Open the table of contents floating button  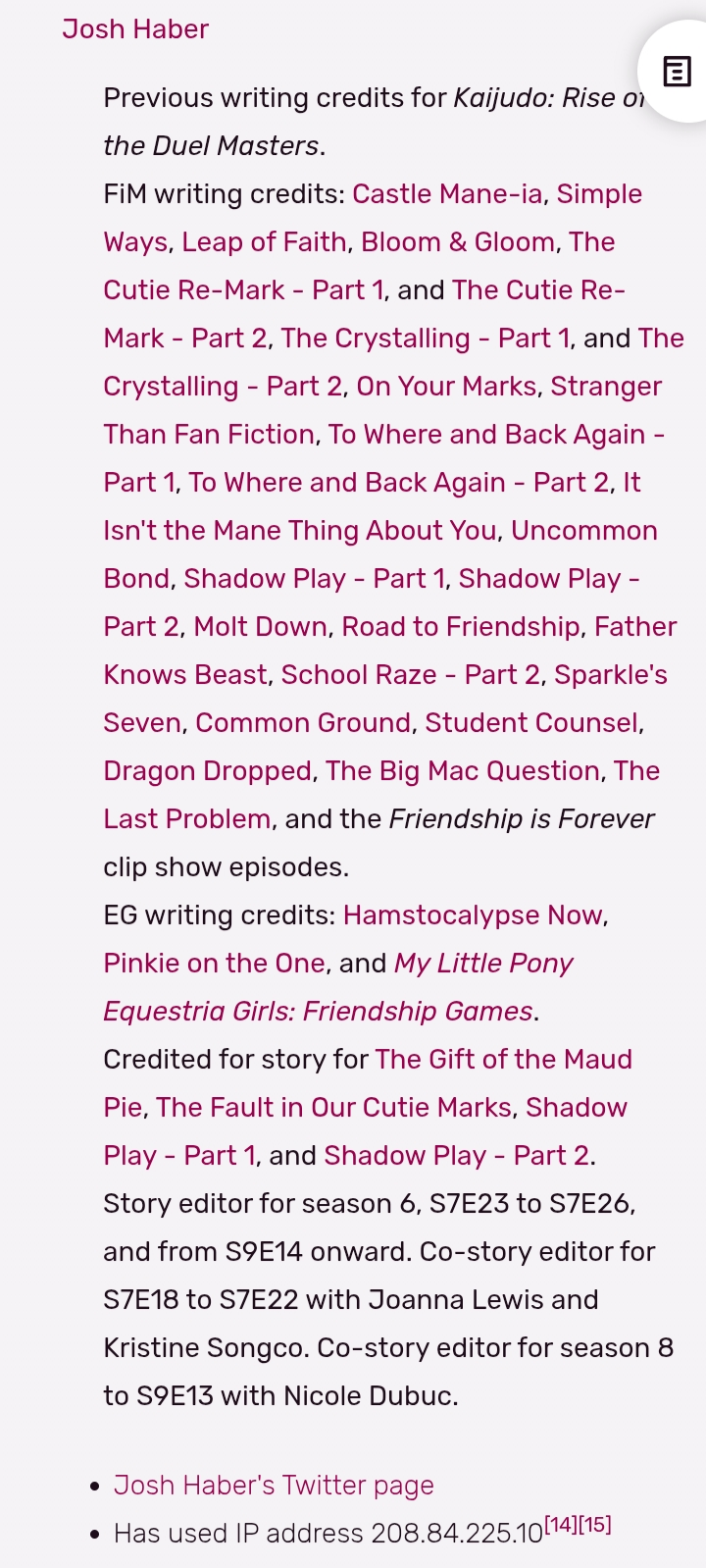point(676,72)
